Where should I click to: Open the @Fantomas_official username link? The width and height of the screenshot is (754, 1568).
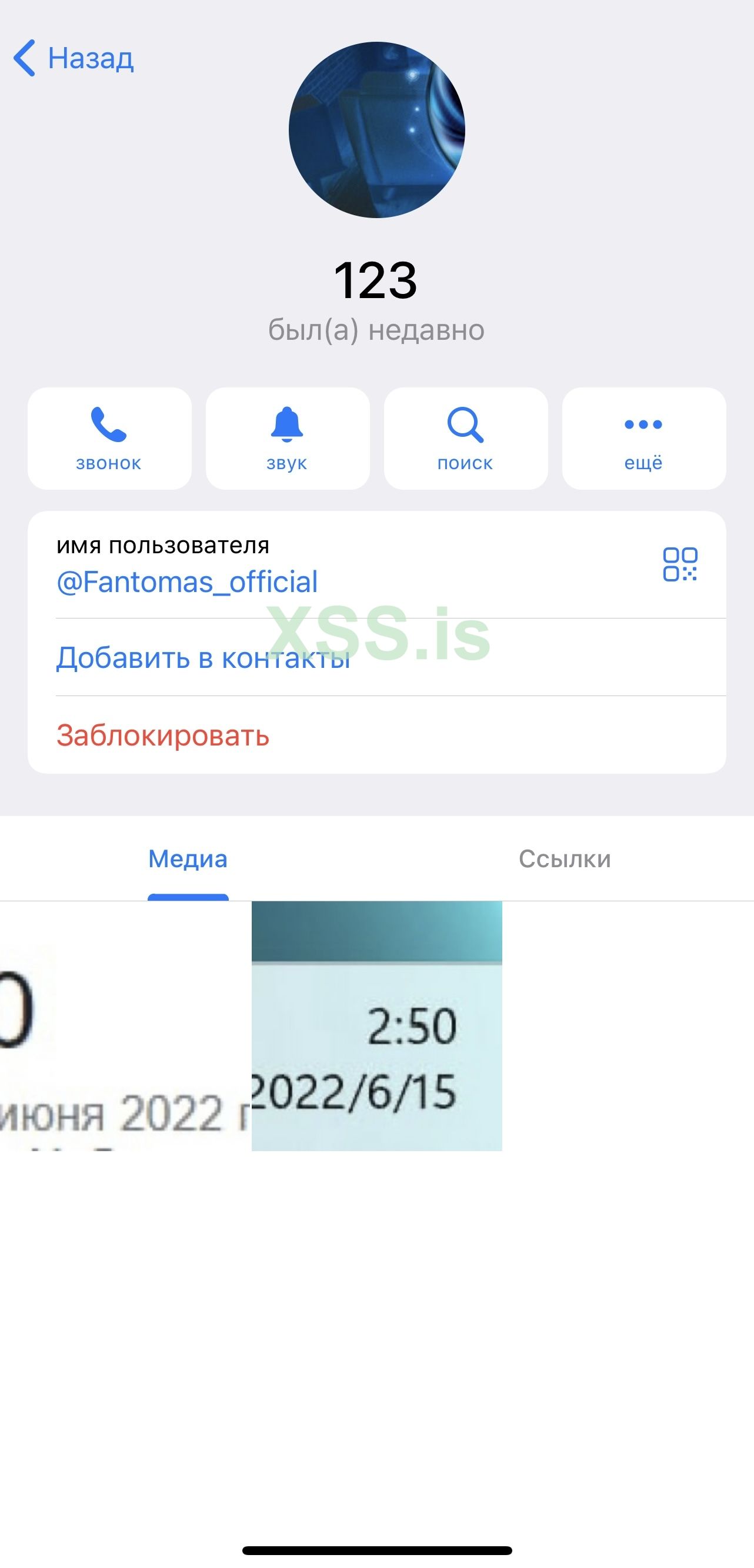pos(186,583)
